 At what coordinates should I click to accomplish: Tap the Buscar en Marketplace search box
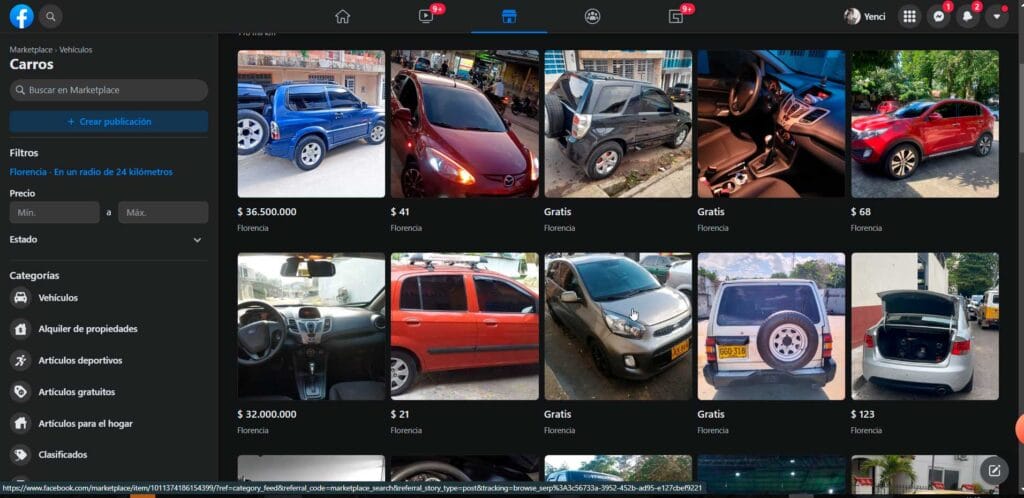pyautogui.click(x=109, y=90)
